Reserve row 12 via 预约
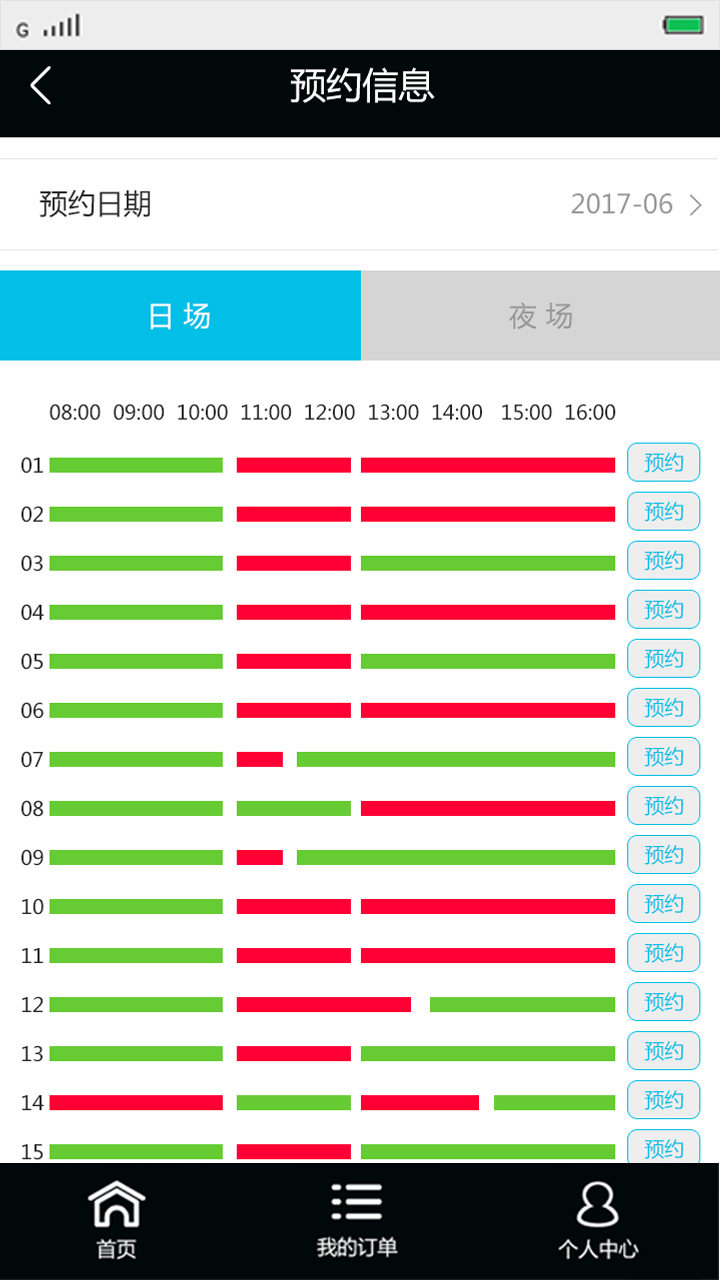 (663, 1001)
